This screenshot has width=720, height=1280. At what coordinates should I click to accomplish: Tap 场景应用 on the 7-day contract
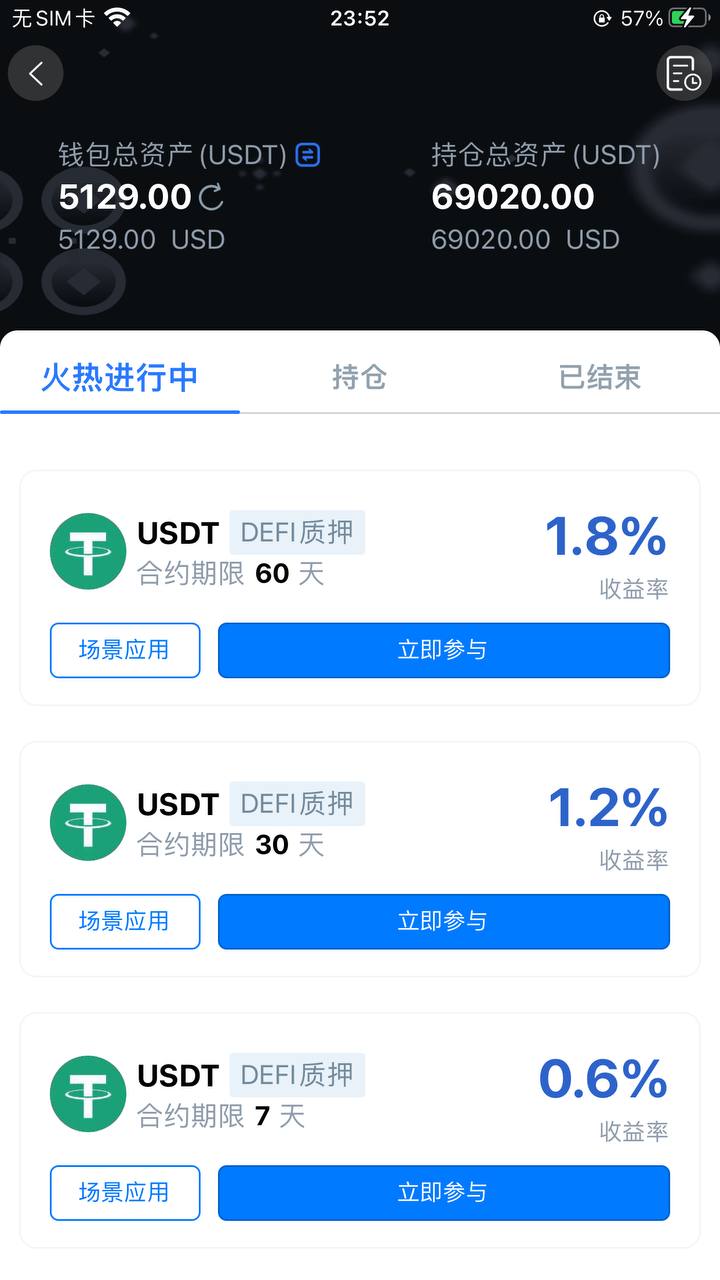125,1192
